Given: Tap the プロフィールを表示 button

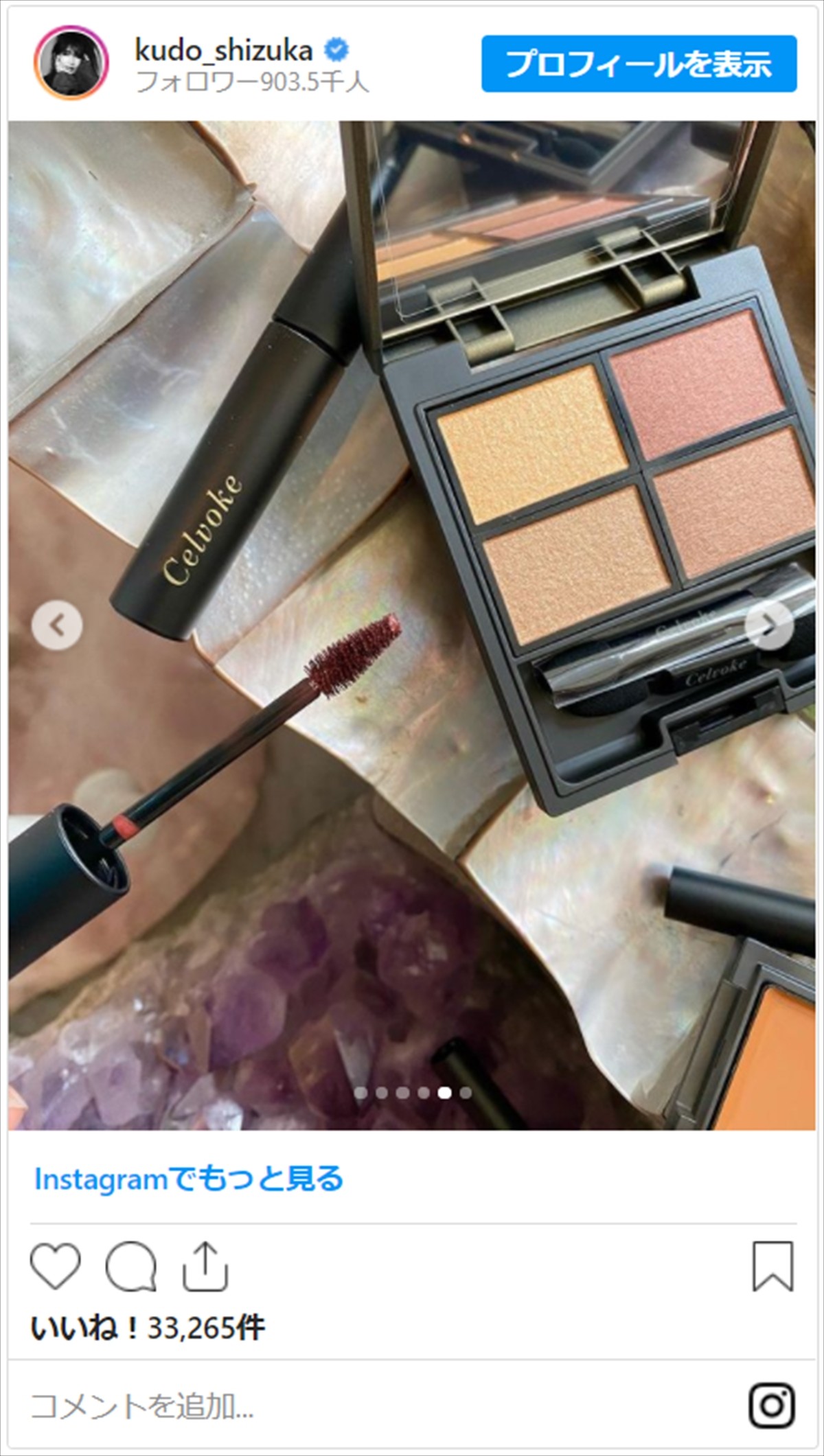Looking at the screenshot, I should [x=639, y=64].
